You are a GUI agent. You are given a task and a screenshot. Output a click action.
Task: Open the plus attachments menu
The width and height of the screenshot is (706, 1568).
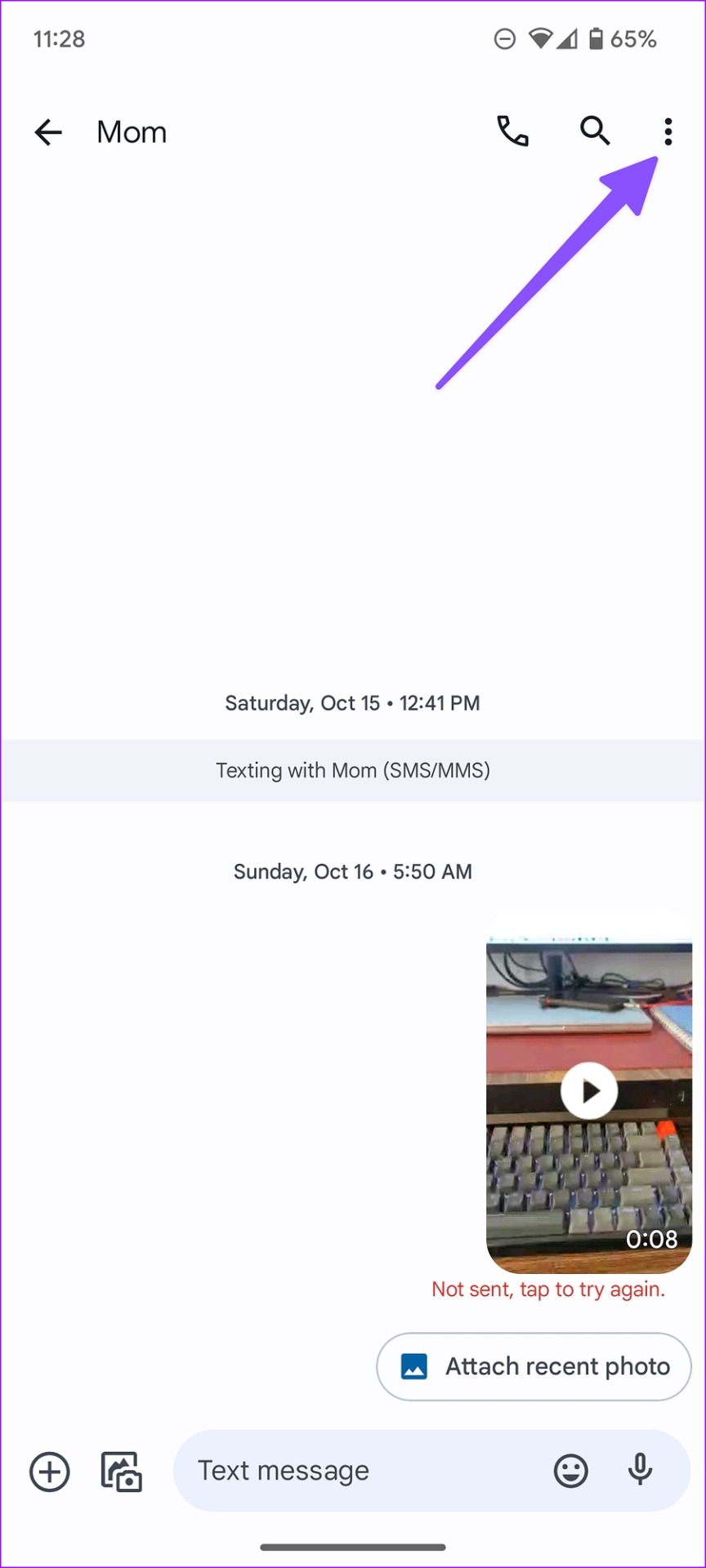pos(50,1472)
